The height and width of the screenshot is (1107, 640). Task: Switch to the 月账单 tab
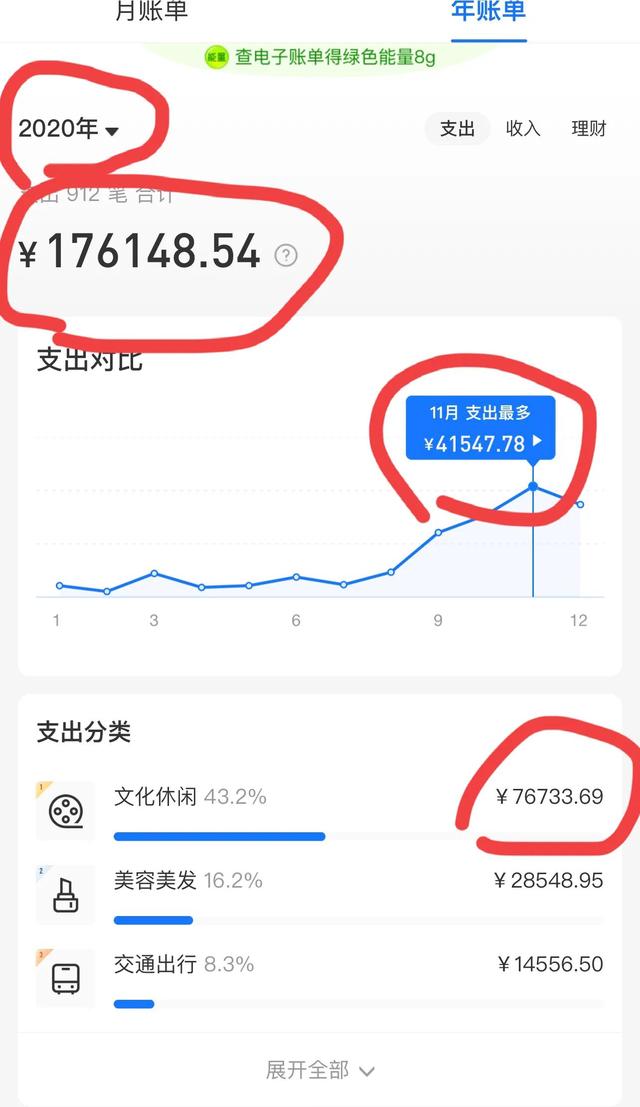pos(151,13)
